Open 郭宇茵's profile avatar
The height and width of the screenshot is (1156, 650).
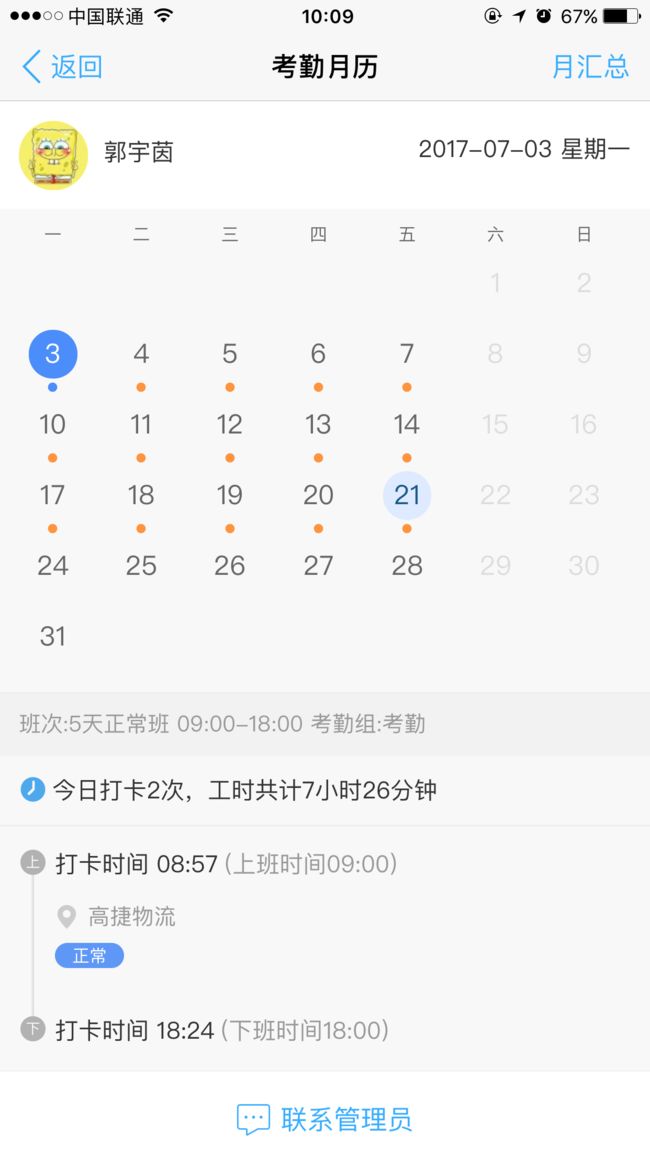pyautogui.click(x=53, y=156)
